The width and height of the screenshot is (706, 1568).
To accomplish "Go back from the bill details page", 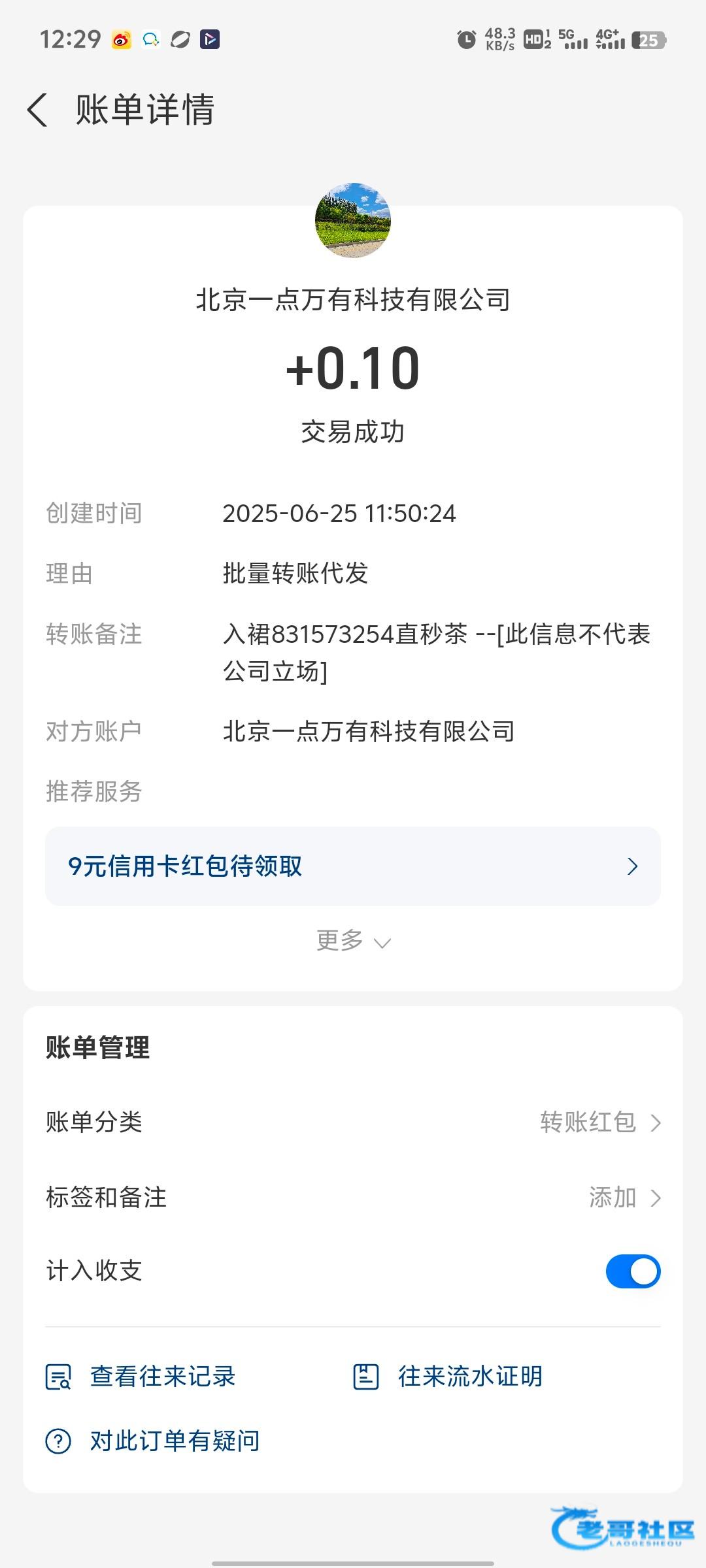I will [37, 109].
